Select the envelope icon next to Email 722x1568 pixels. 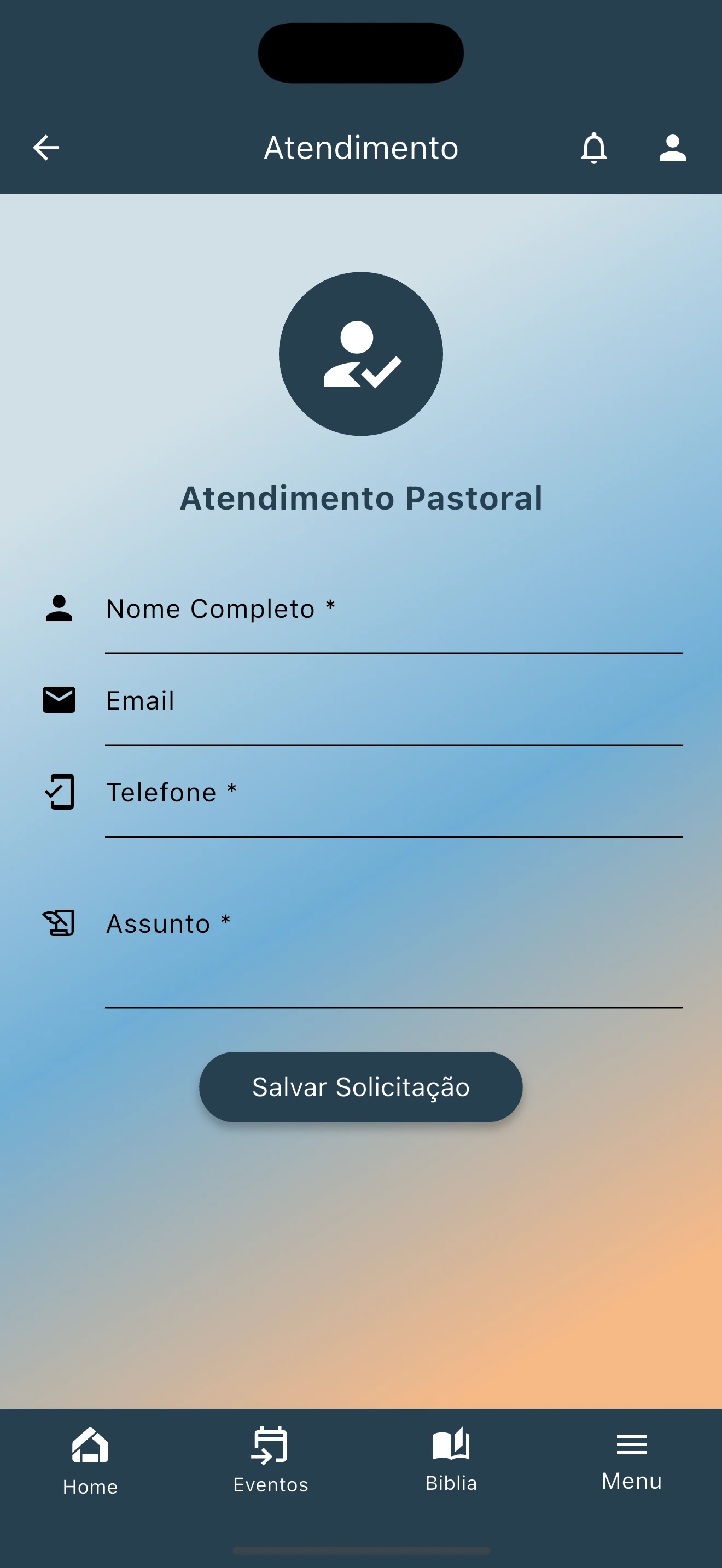[x=59, y=700]
